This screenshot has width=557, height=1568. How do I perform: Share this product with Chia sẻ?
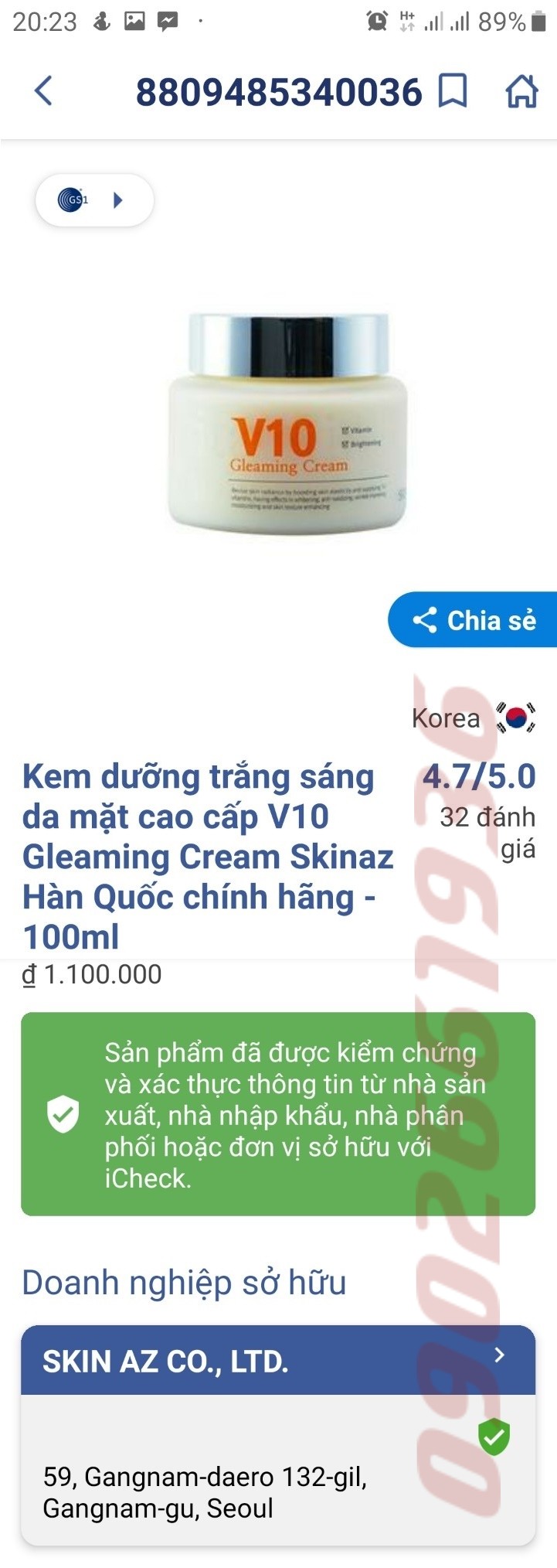coord(474,620)
